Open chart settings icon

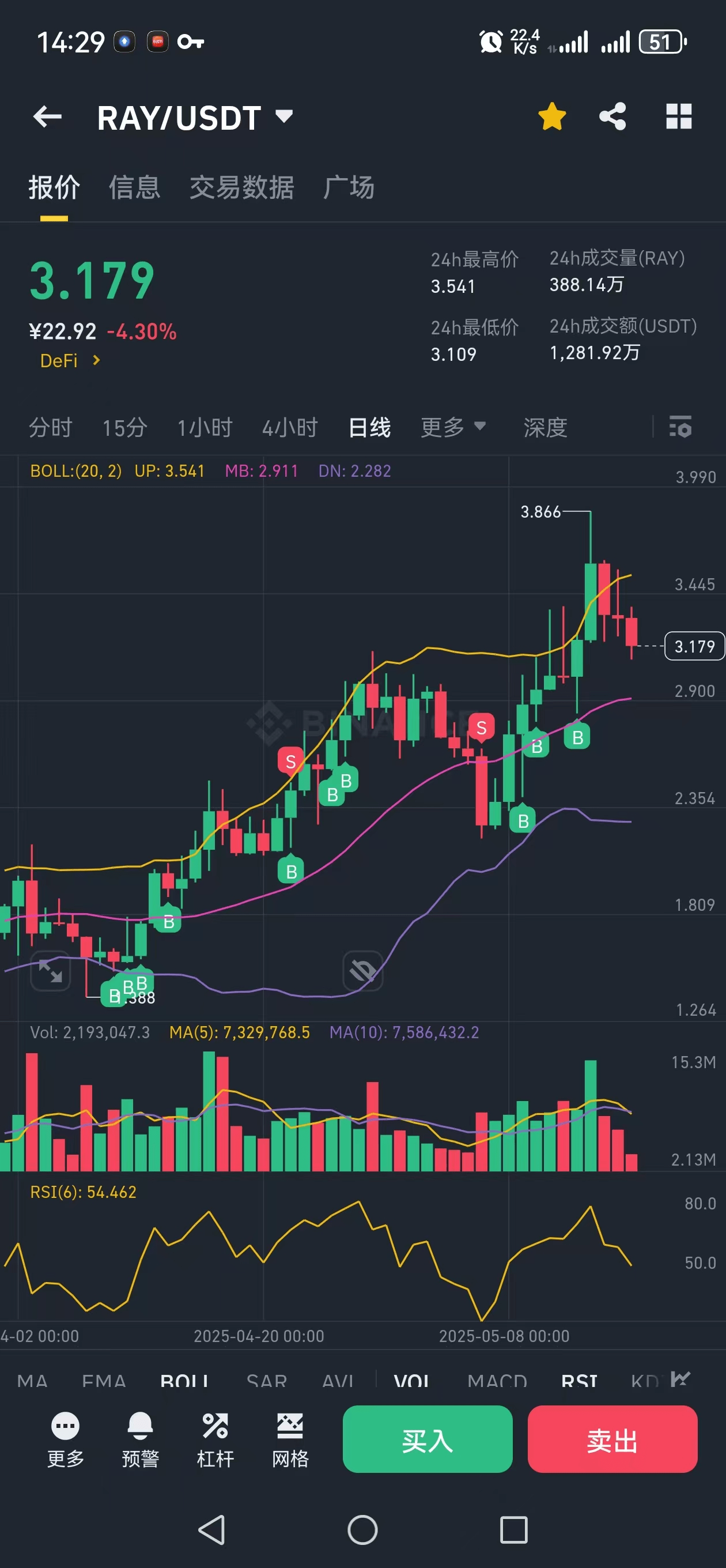(680, 427)
